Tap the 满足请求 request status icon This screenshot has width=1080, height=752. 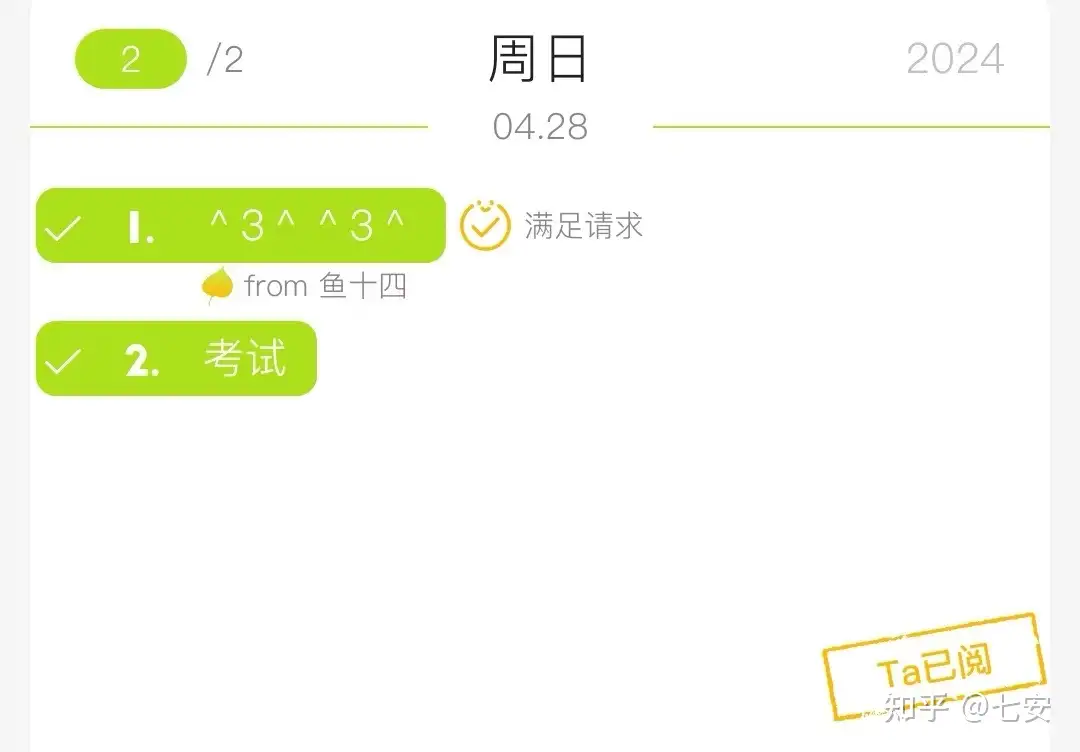click(485, 226)
